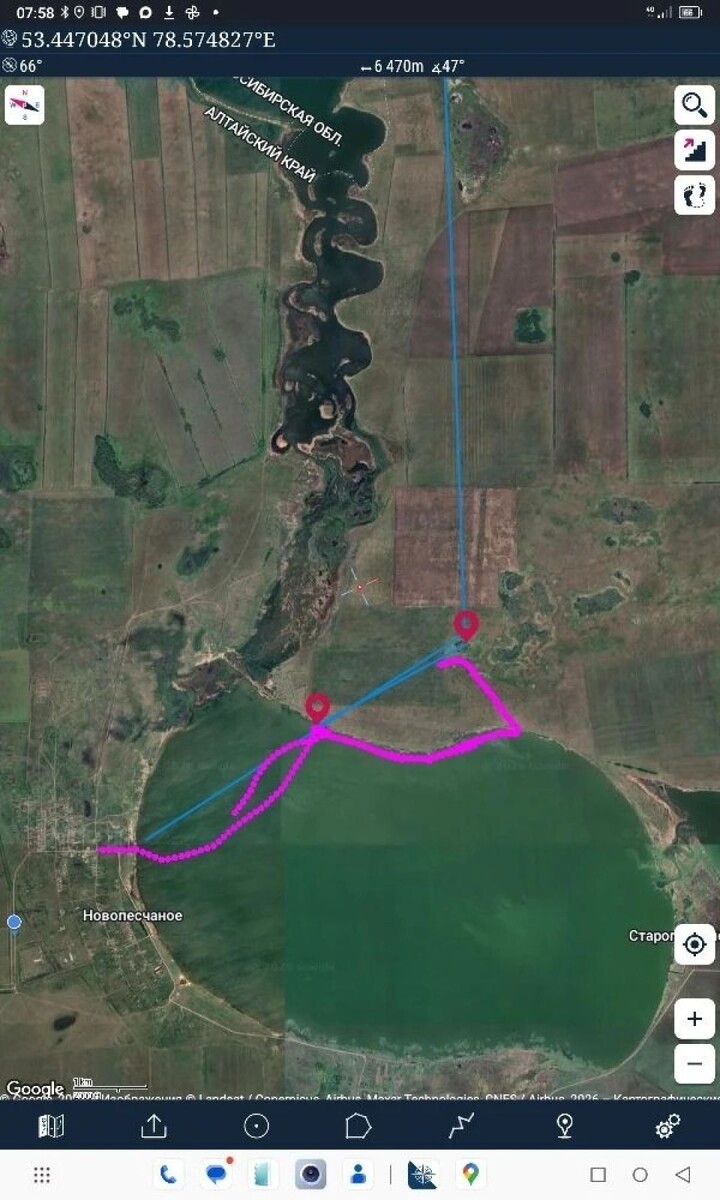Tap the share/export icon in toolbar
720x1200 pixels.
click(154, 1127)
